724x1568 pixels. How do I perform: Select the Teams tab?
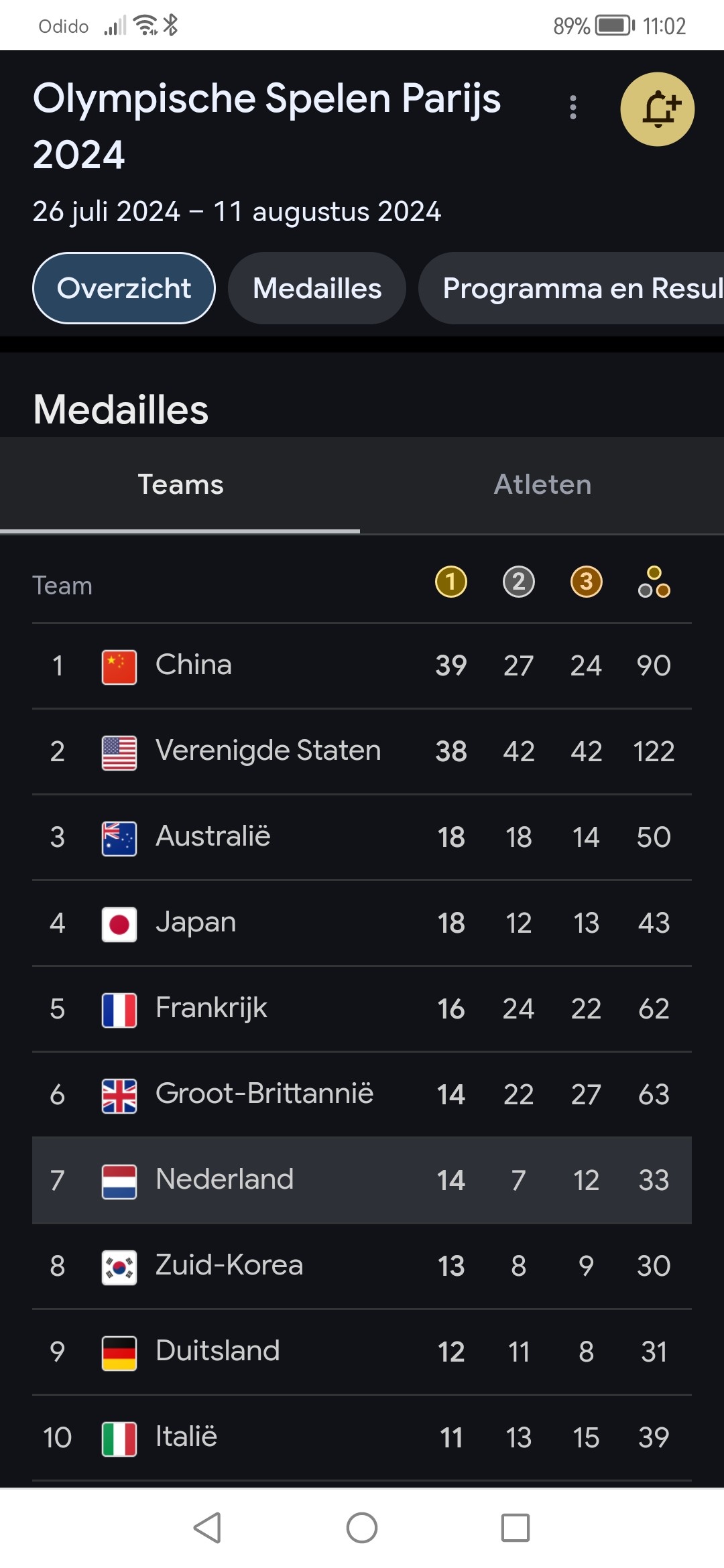coord(180,484)
